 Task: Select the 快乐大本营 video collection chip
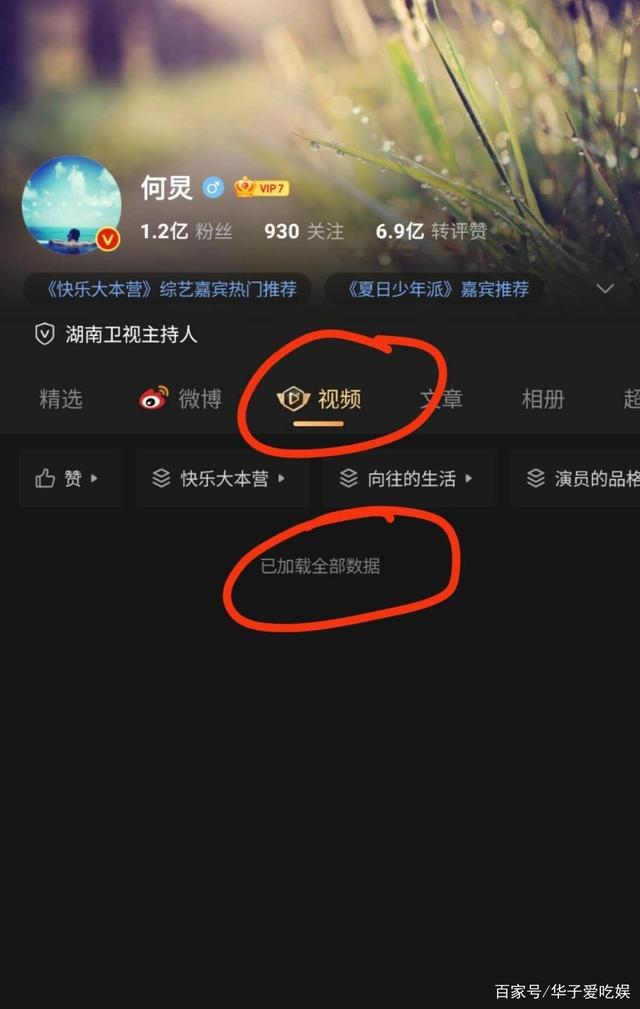coord(221,478)
